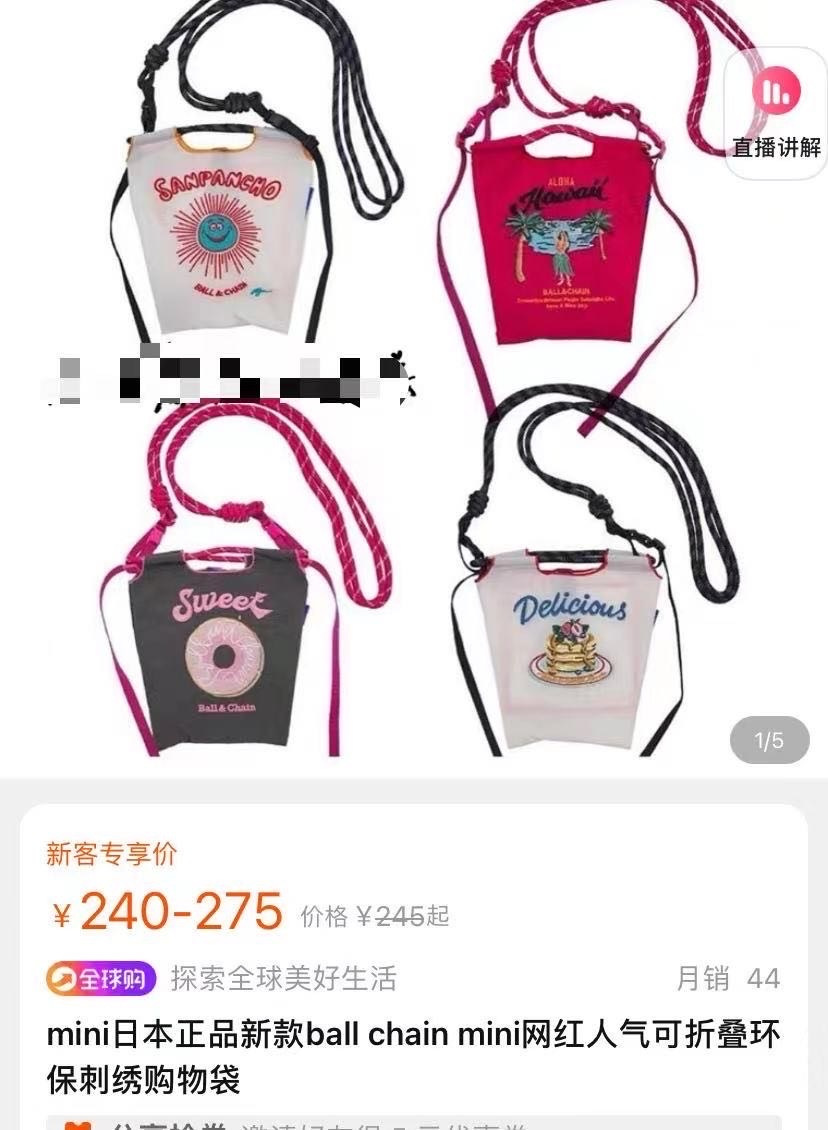This screenshot has width=828, height=1130.
Task: Tap the 1/5 image page indicator
Action: (770, 740)
